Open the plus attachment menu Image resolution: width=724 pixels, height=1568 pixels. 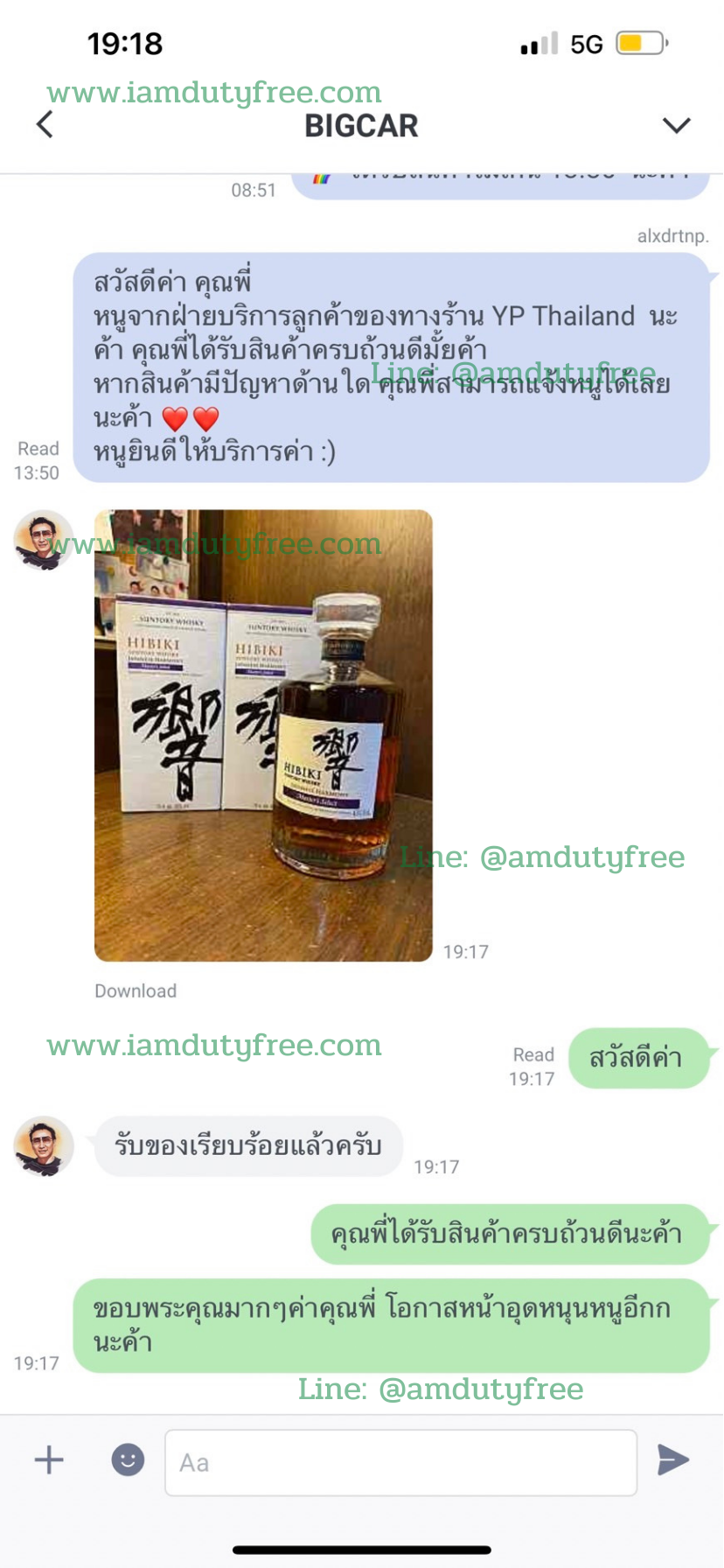coord(49,1459)
